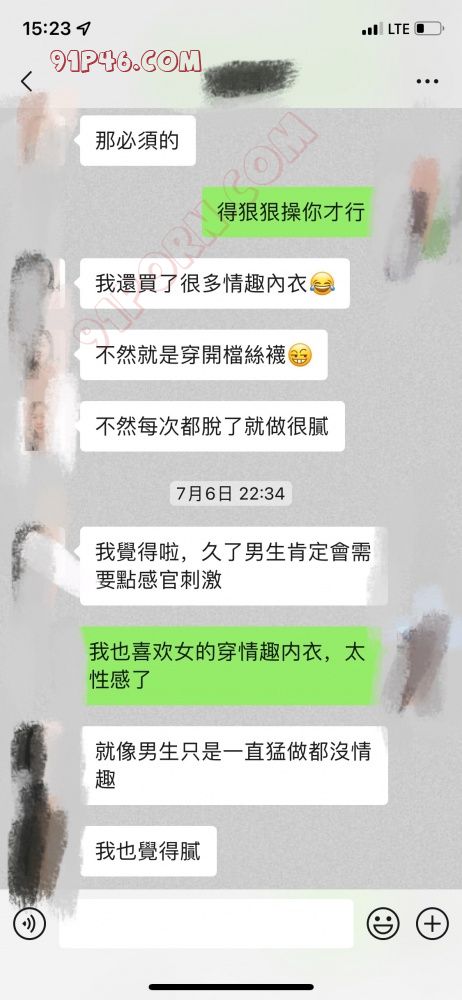The image size is (462, 1000).
Task: Tap the message text field
Action: [x=206, y=923]
